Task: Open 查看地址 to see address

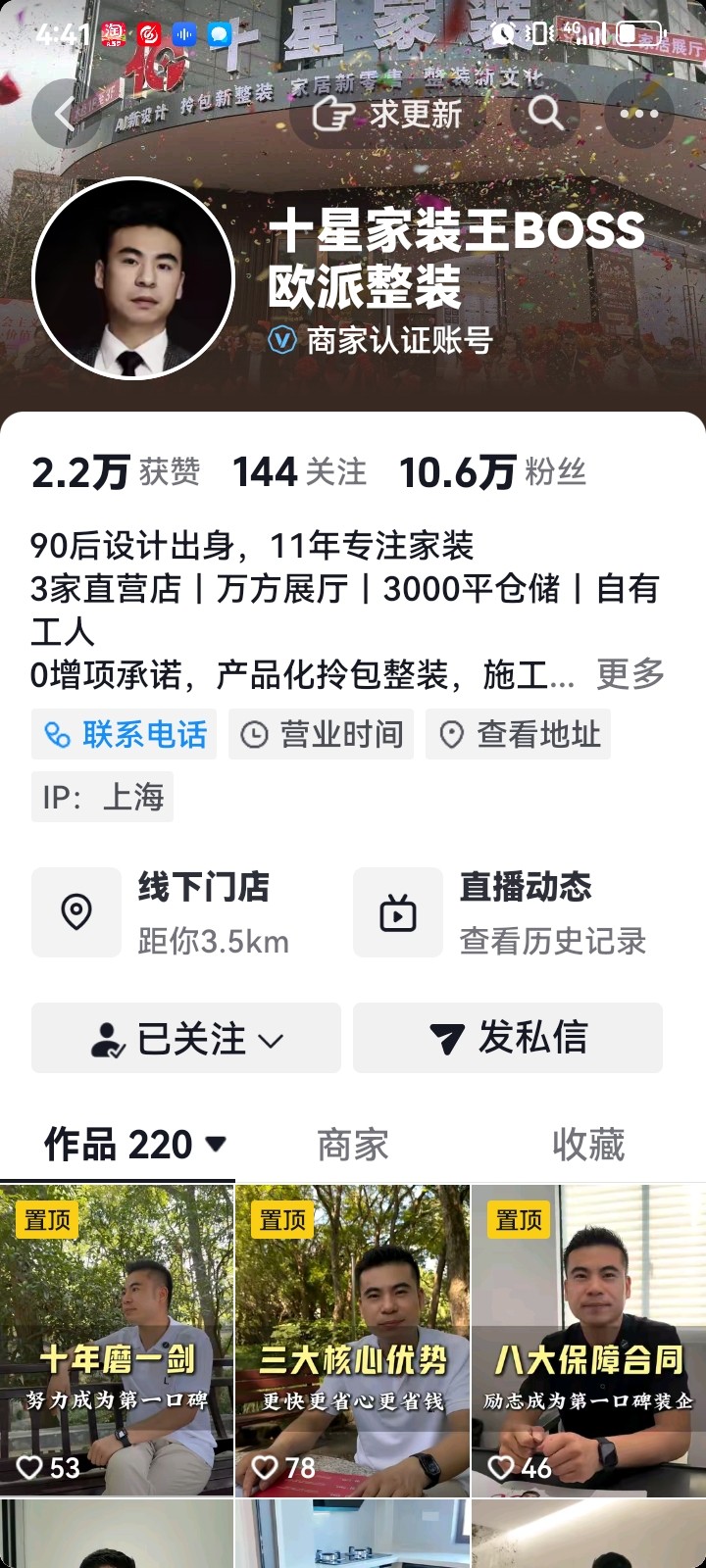Action: tap(518, 734)
